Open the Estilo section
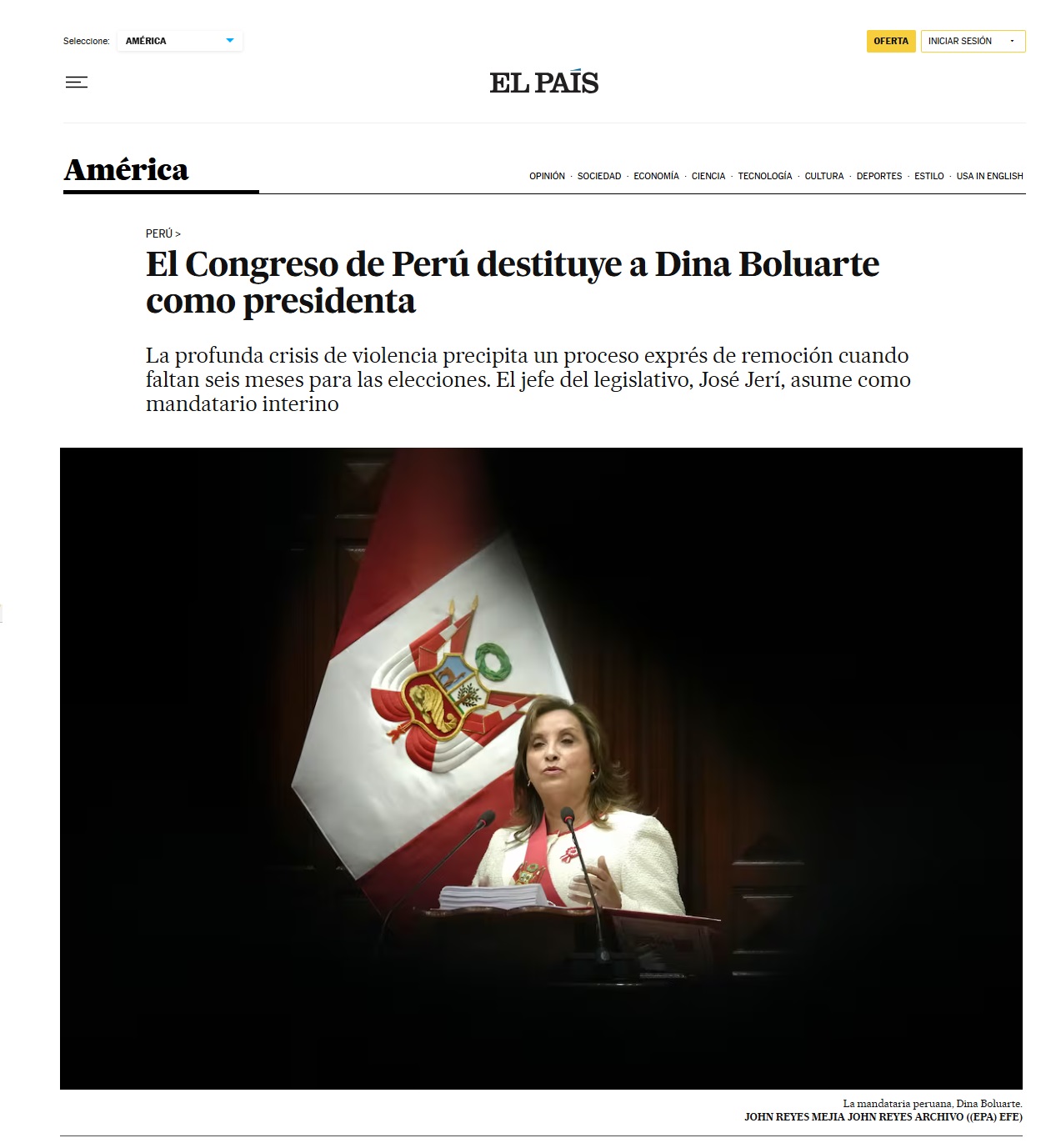Image resolution: width=1056 pixels, height=1148 pixels. click(x=929, y=176)
